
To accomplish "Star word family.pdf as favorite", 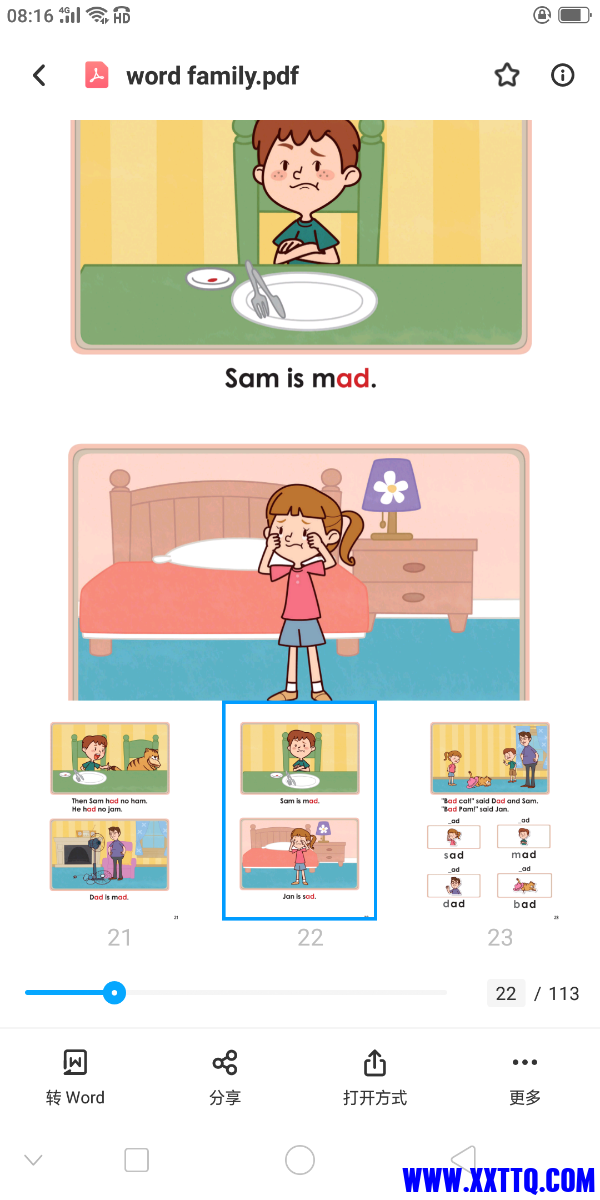I will click(507, 75).
